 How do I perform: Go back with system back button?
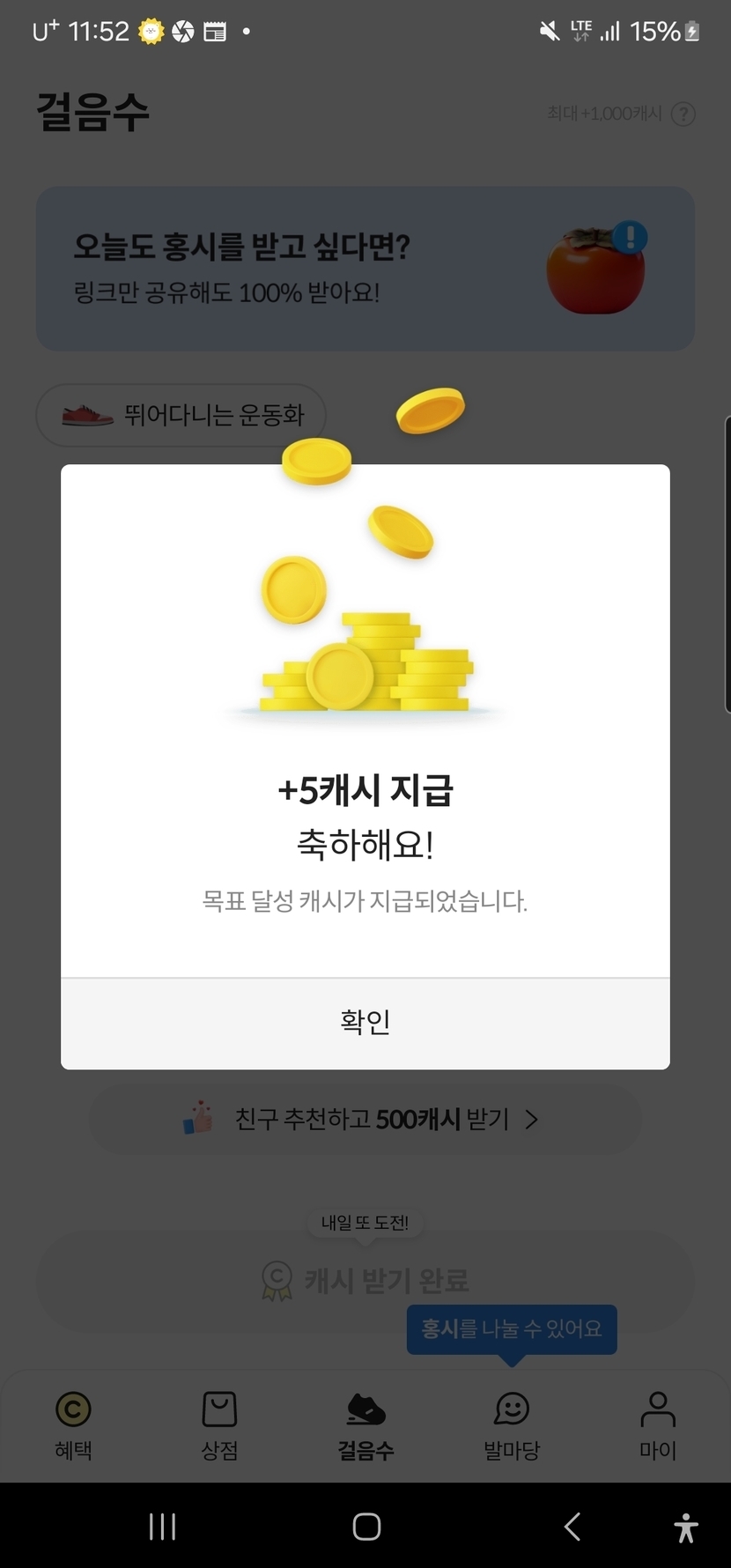(572, 1527)
